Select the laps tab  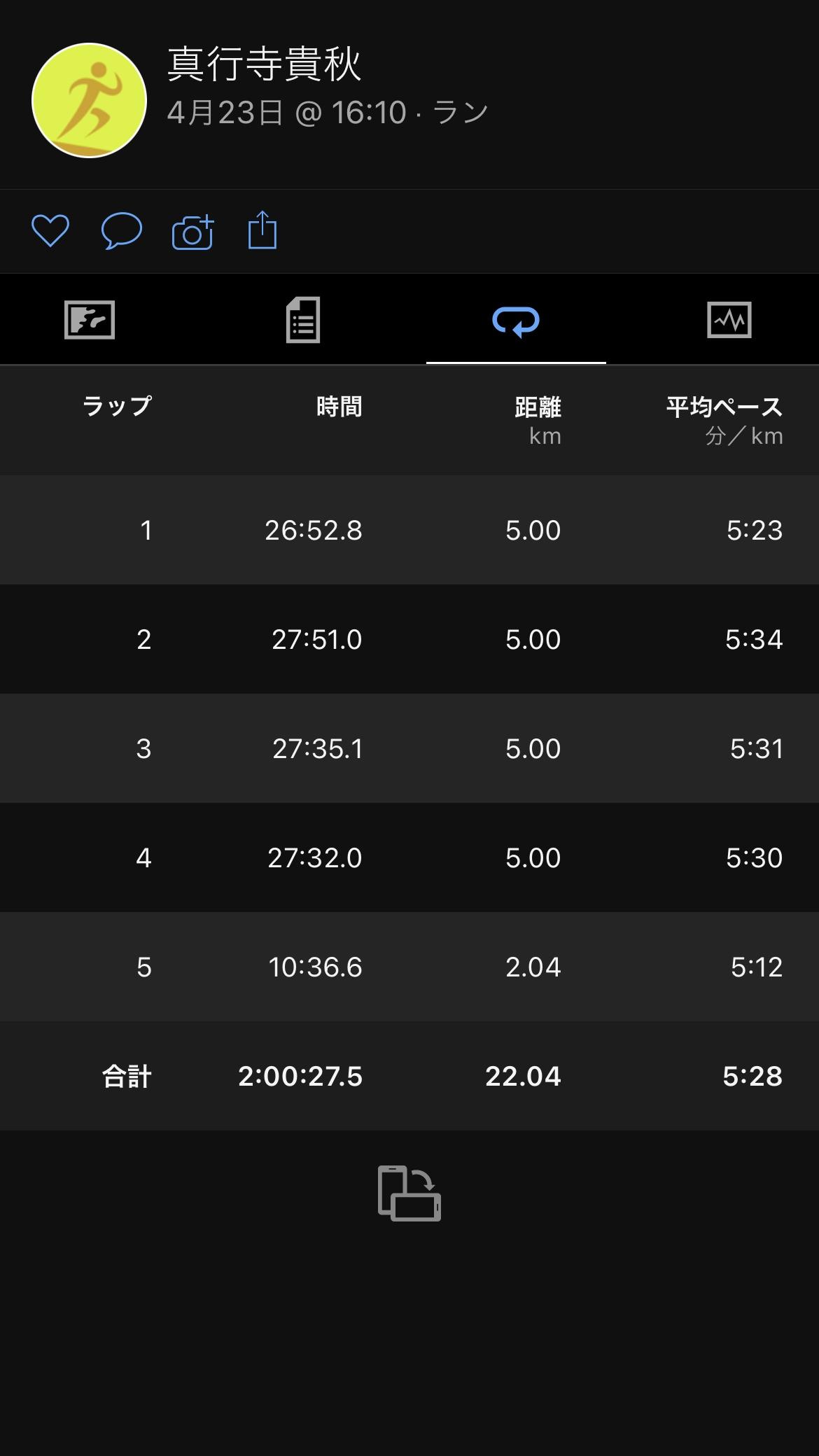click(516, 321)
